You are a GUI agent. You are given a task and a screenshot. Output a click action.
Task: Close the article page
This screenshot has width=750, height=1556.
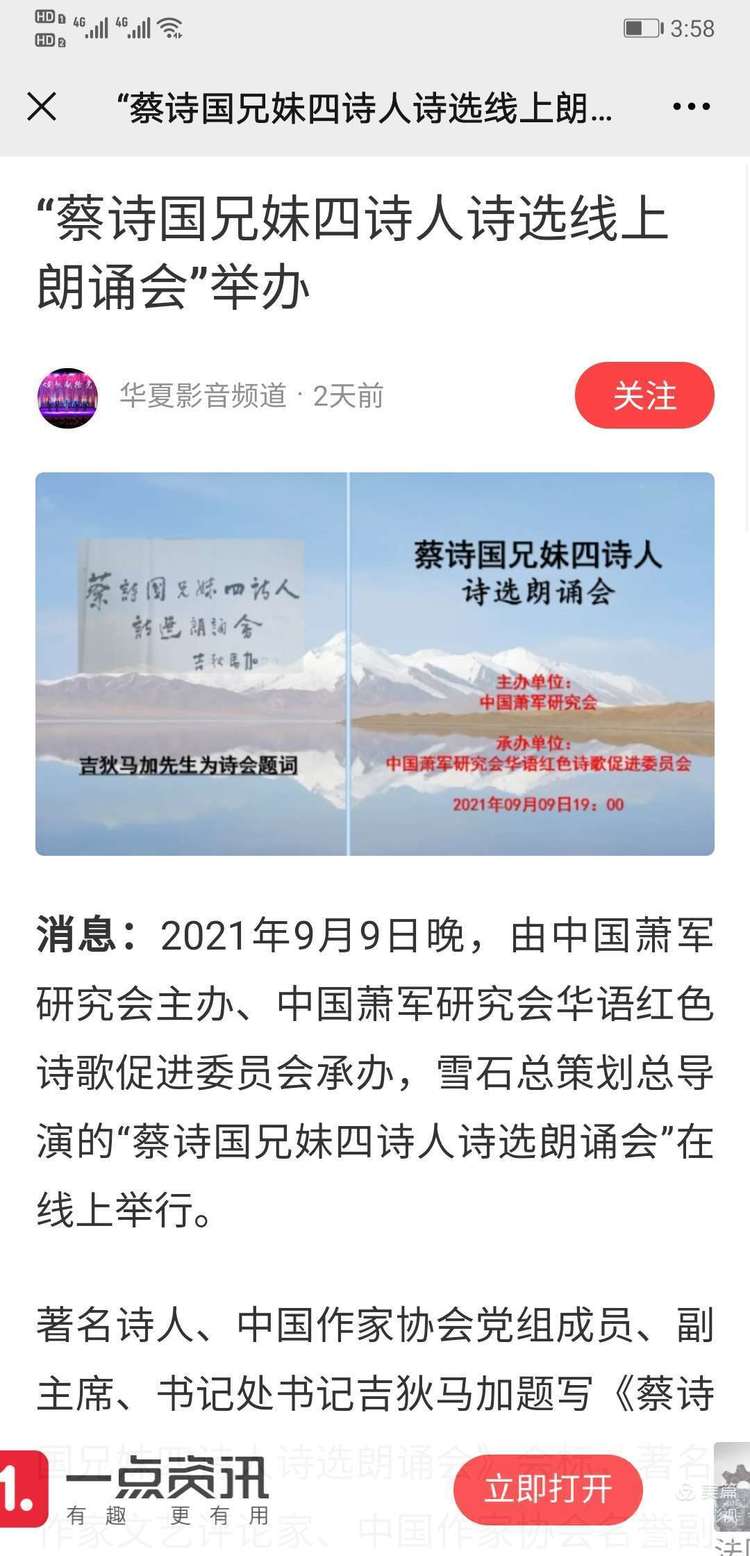coord(41,107)
